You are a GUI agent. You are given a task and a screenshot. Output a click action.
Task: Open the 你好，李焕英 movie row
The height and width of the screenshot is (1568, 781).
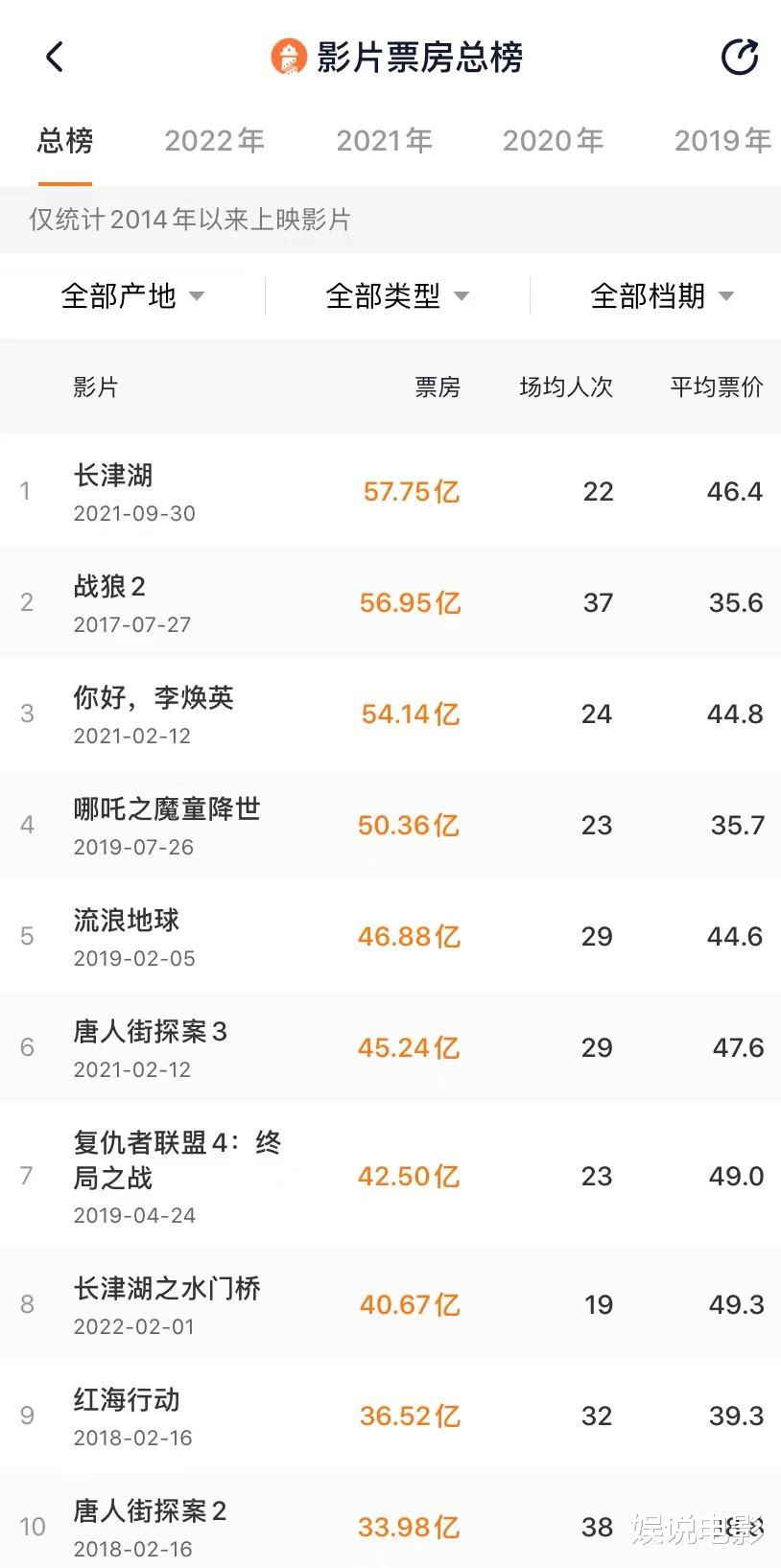[390, 714]
